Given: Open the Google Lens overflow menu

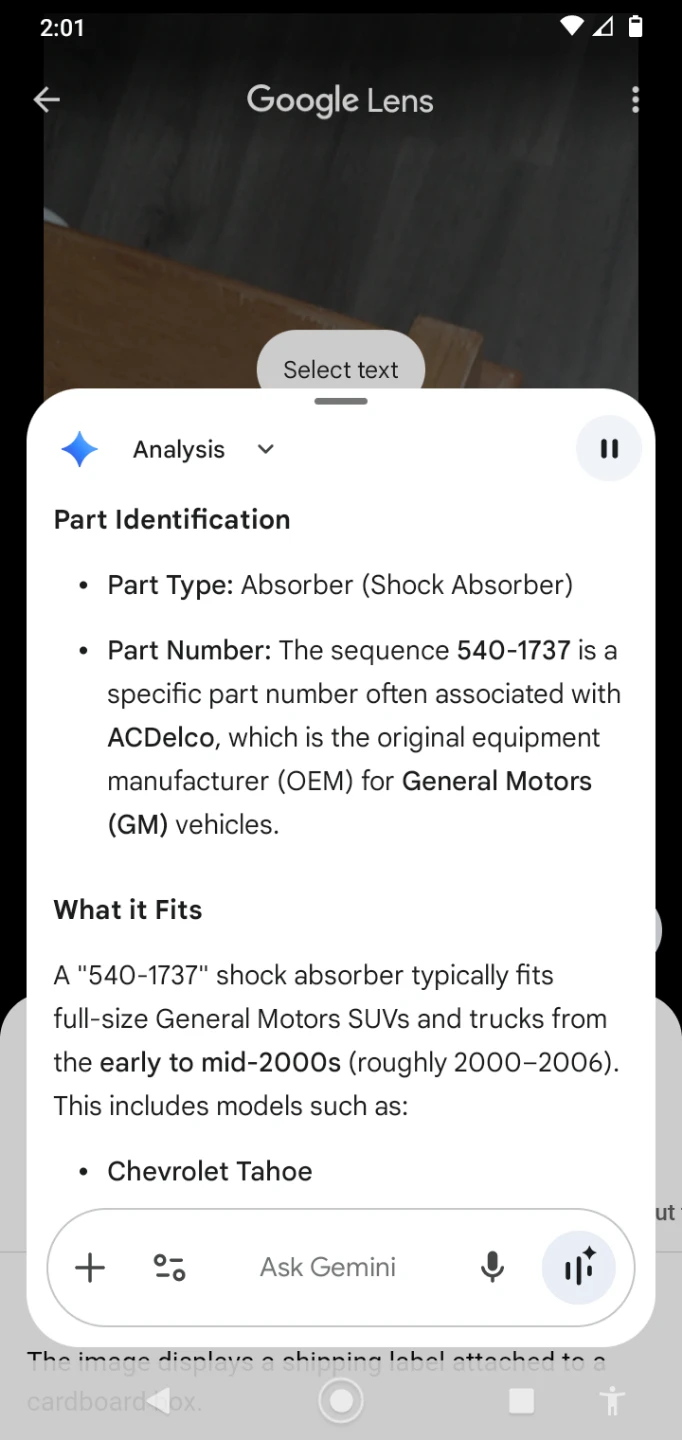Looking at the screenshot, I should point(635,100).
